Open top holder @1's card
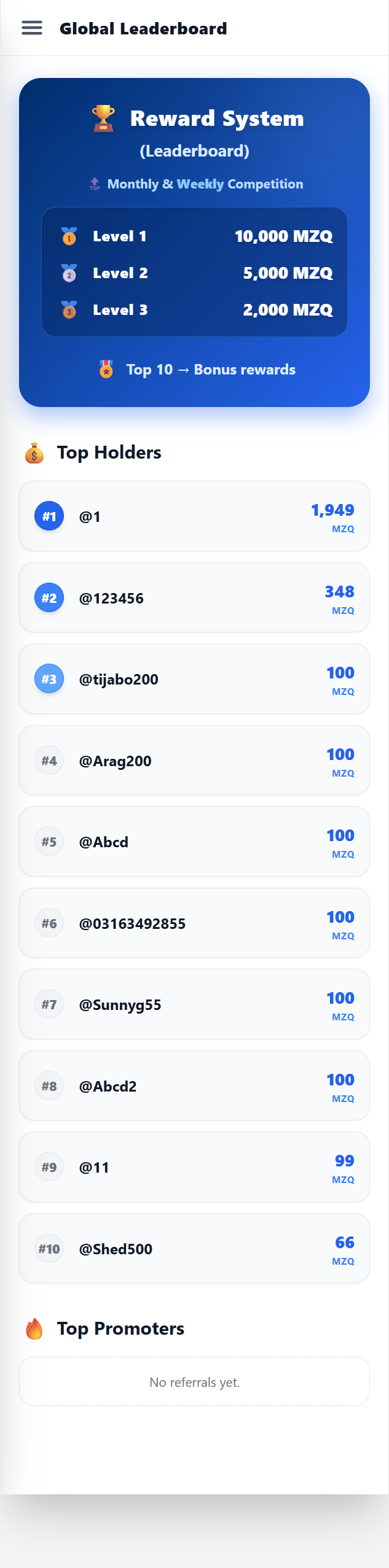This screenshot has width=389, height=1568. pyautogui.click(x=194, y=516)
